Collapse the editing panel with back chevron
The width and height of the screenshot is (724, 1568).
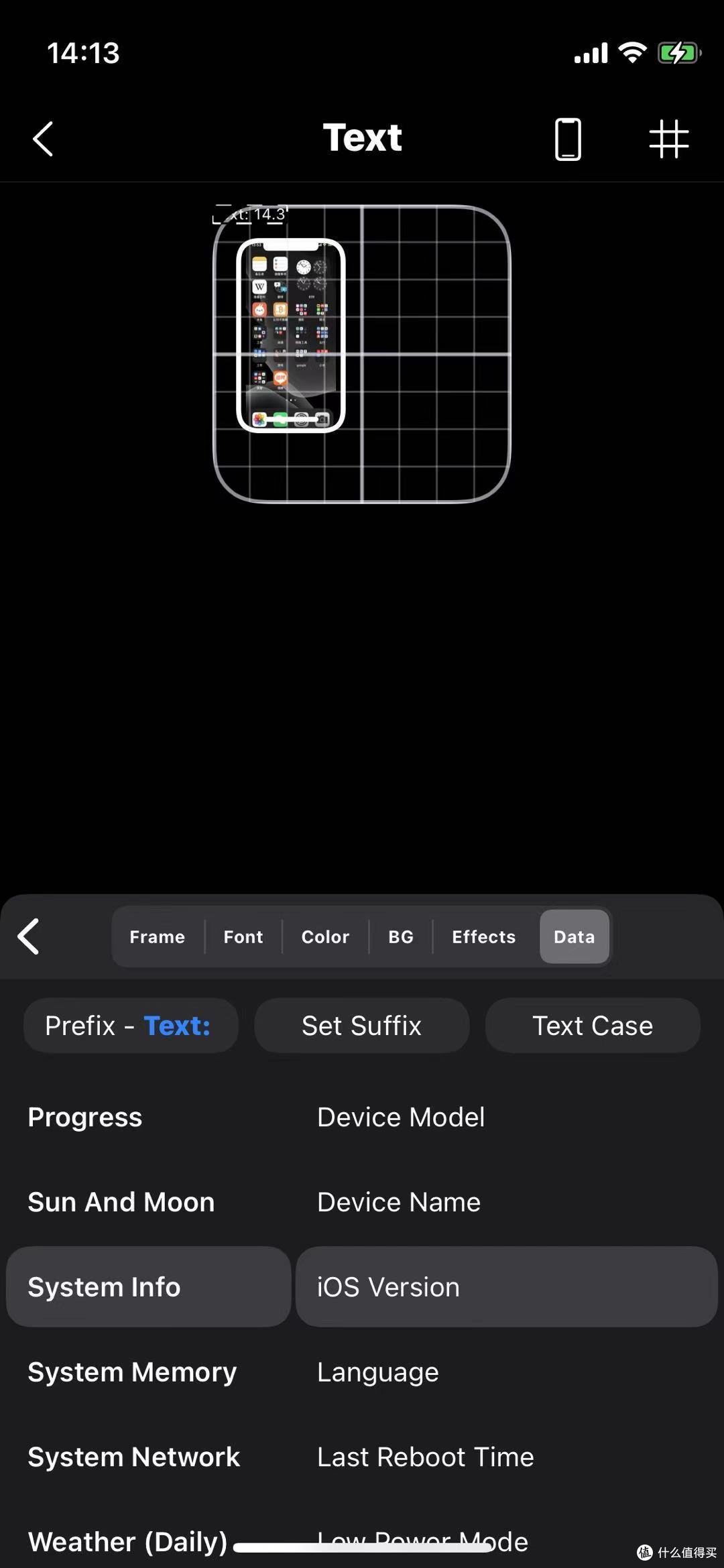(x=29, y=937)
